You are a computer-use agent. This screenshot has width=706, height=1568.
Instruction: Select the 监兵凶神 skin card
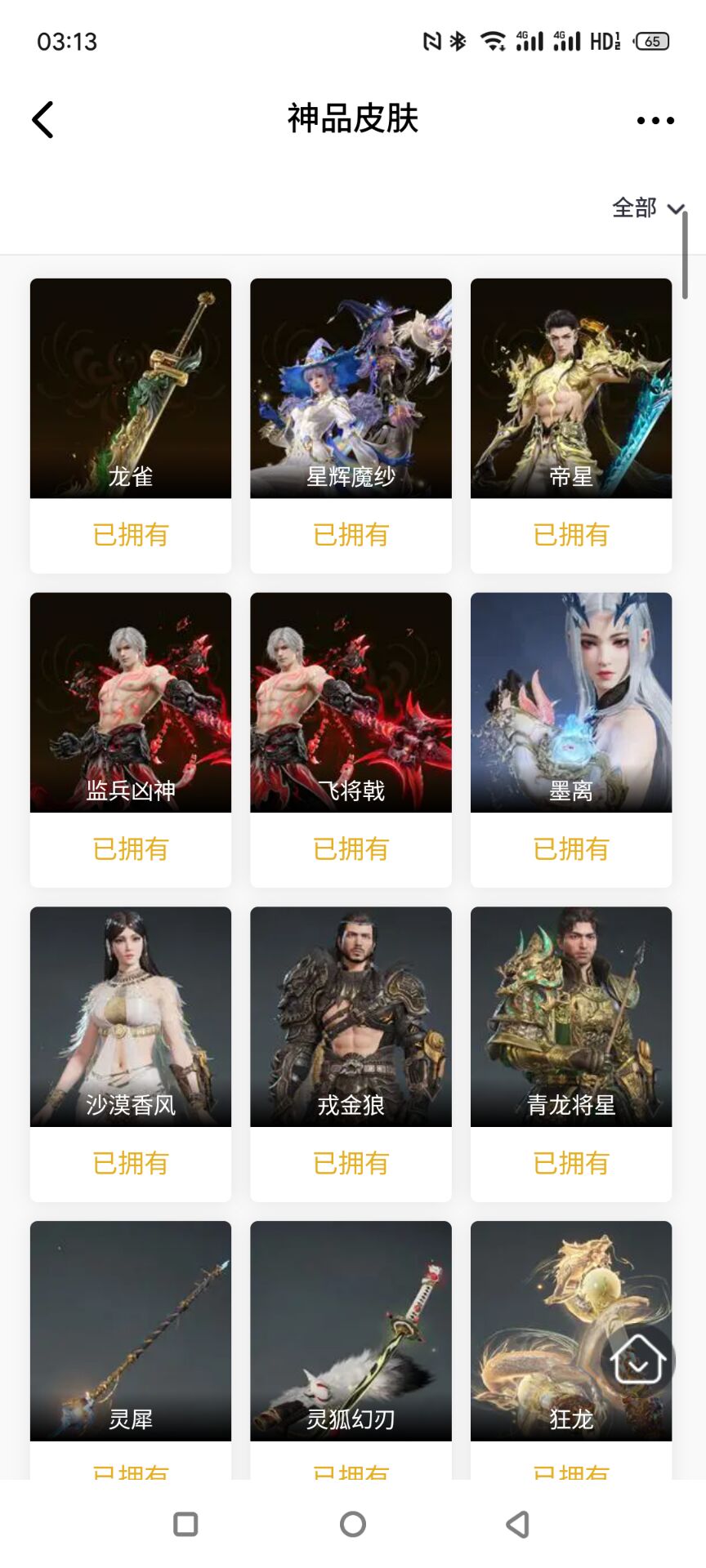pos(131,702)
